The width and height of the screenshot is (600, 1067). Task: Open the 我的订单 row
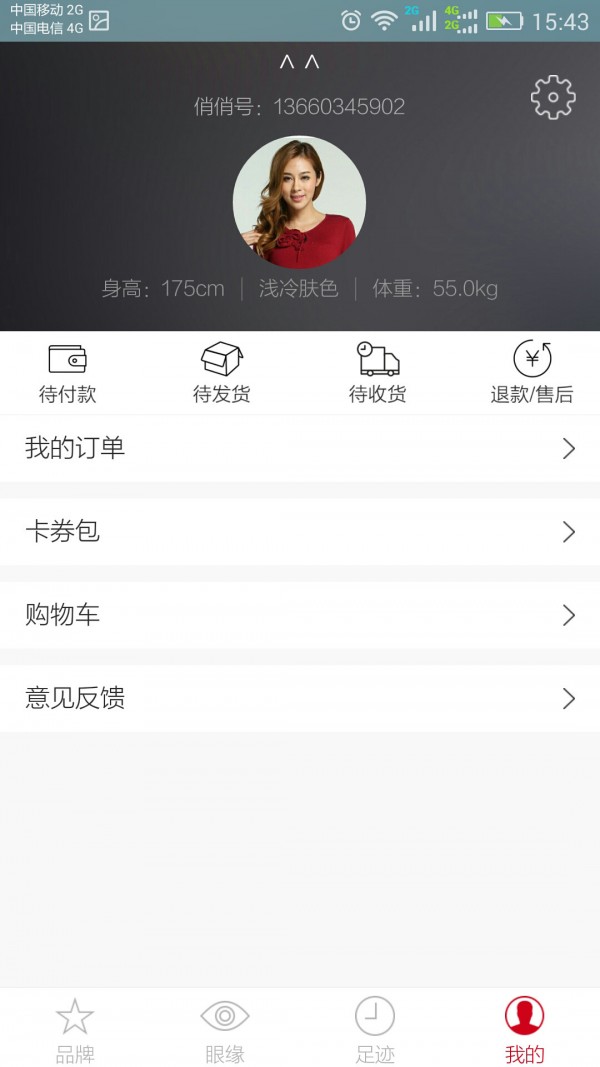click(300, 448)
